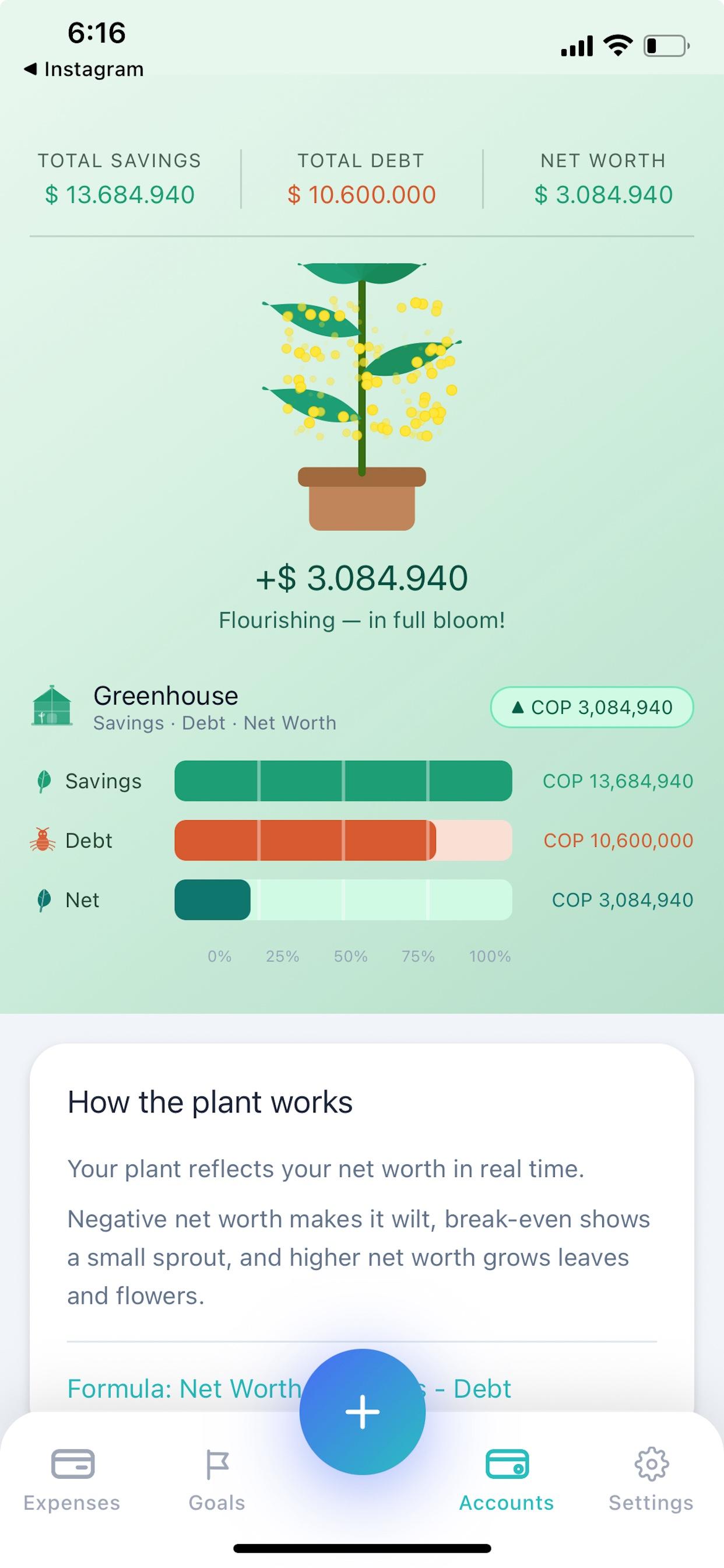Toggle the Debt progress bar
The image size is (724, 1568).
pos(343,841)
